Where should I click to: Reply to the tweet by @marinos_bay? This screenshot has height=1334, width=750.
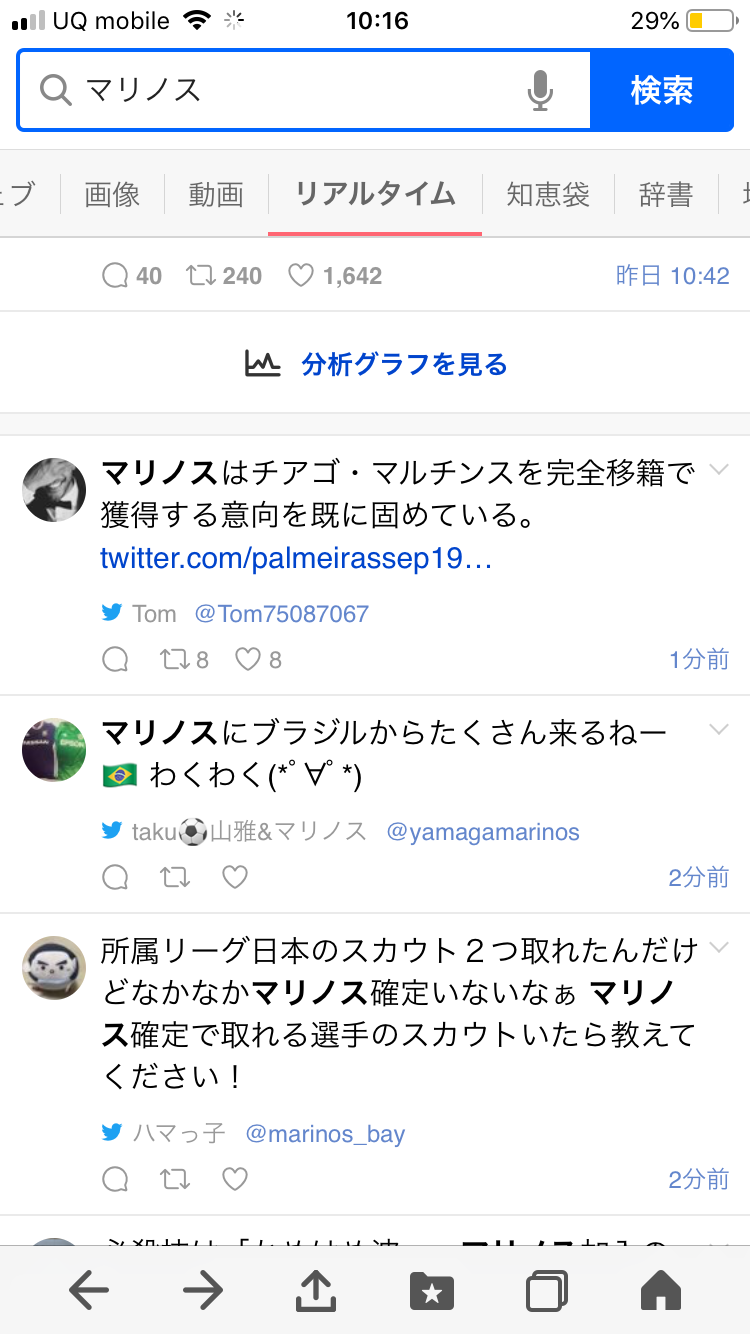coord(116,1179)
